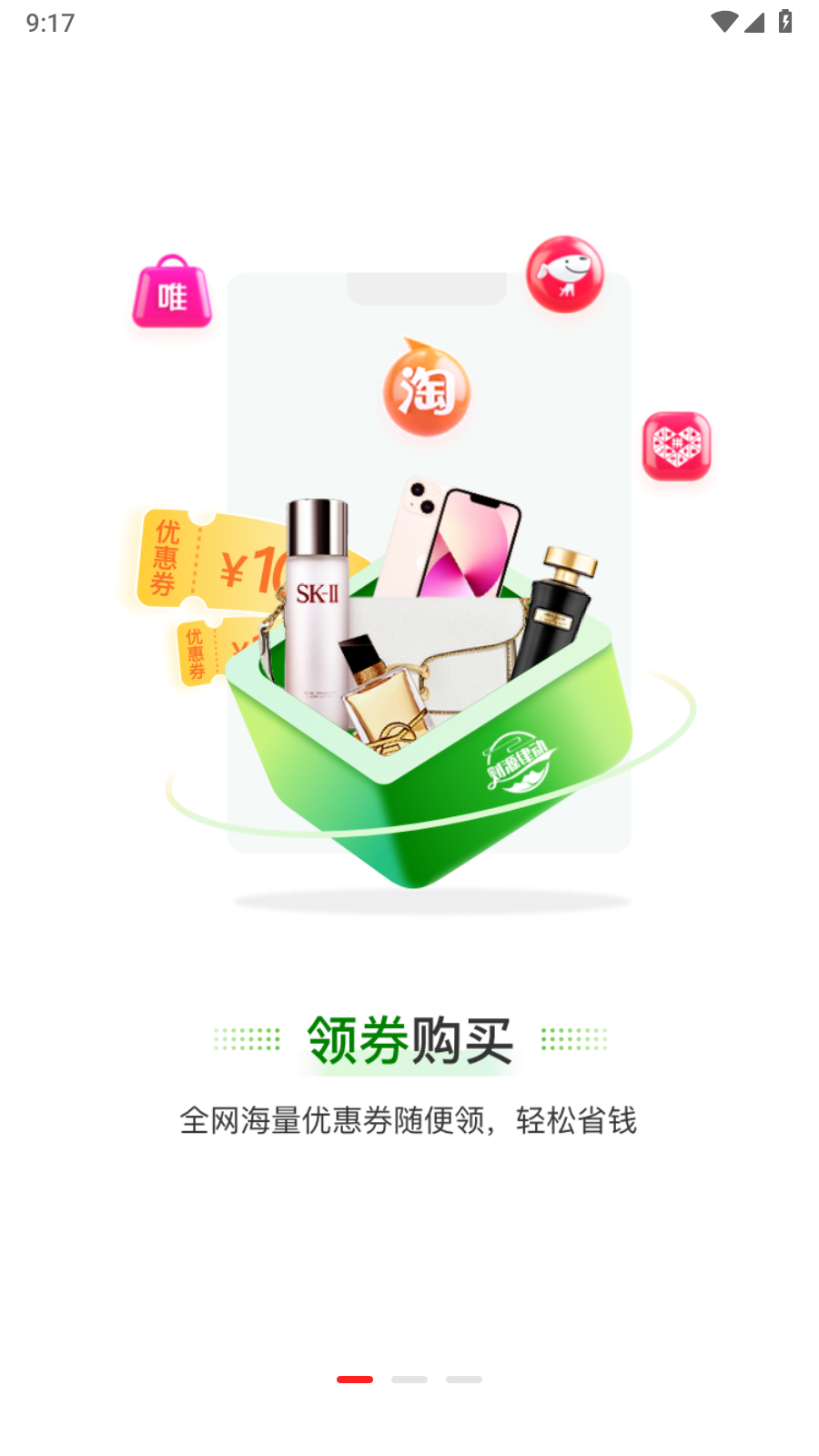Jump to the second onboarding page indicator
Image resolution: width=819 pixels, height=1456 pixels.
coord(409,1380)
